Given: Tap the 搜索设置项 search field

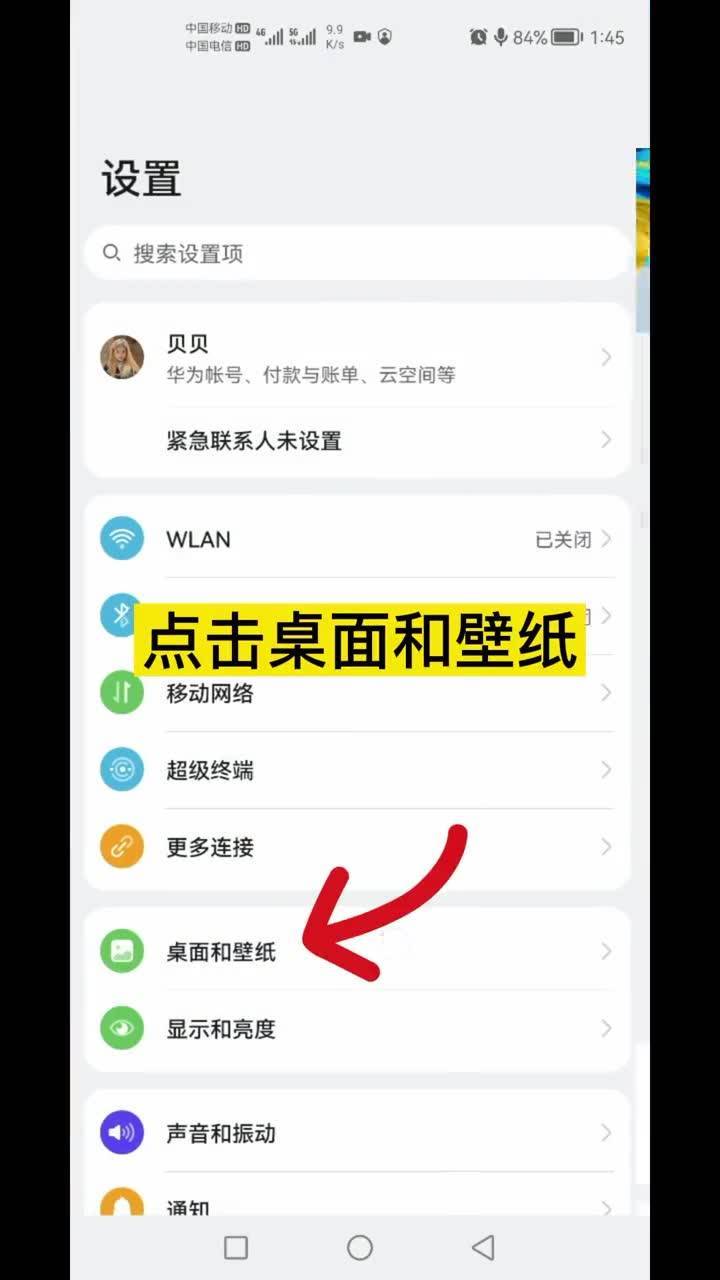Looking at the screenshot, I should pos(357,253).
